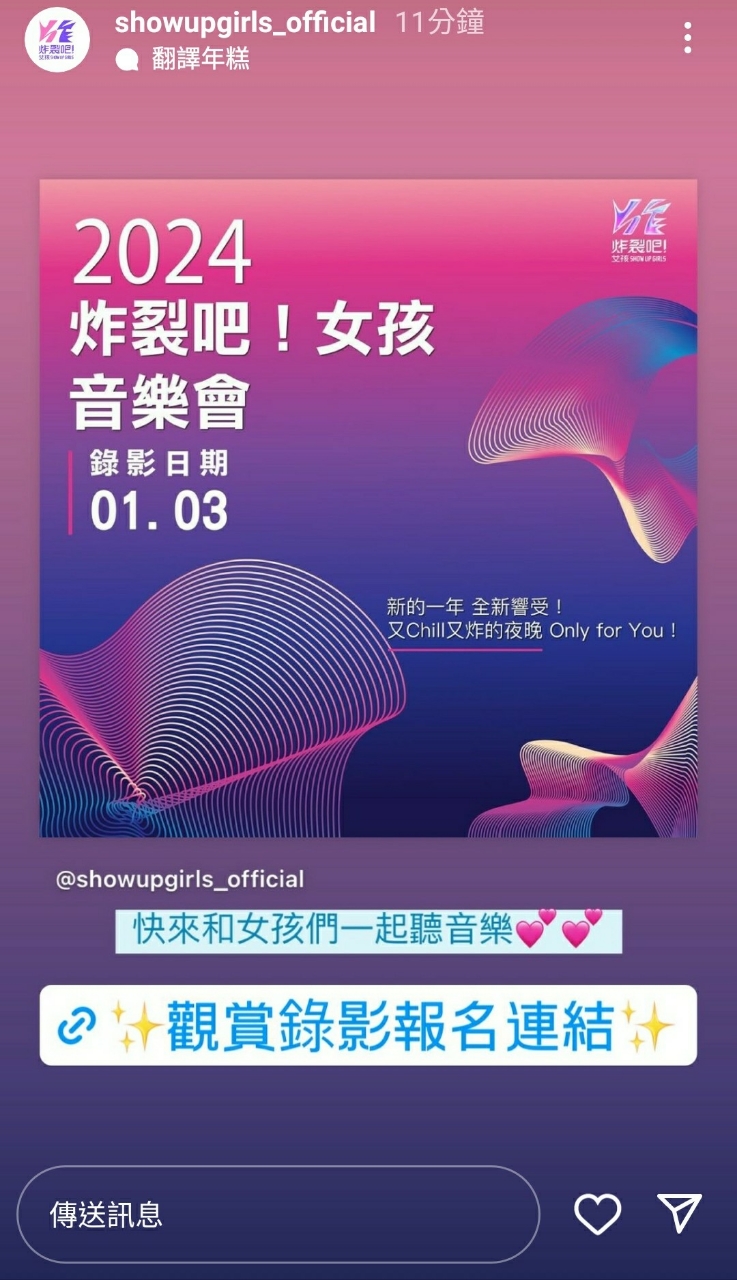Like this story with the heart
This screenshot has height=1280, width=737.
coord(598,1214)
